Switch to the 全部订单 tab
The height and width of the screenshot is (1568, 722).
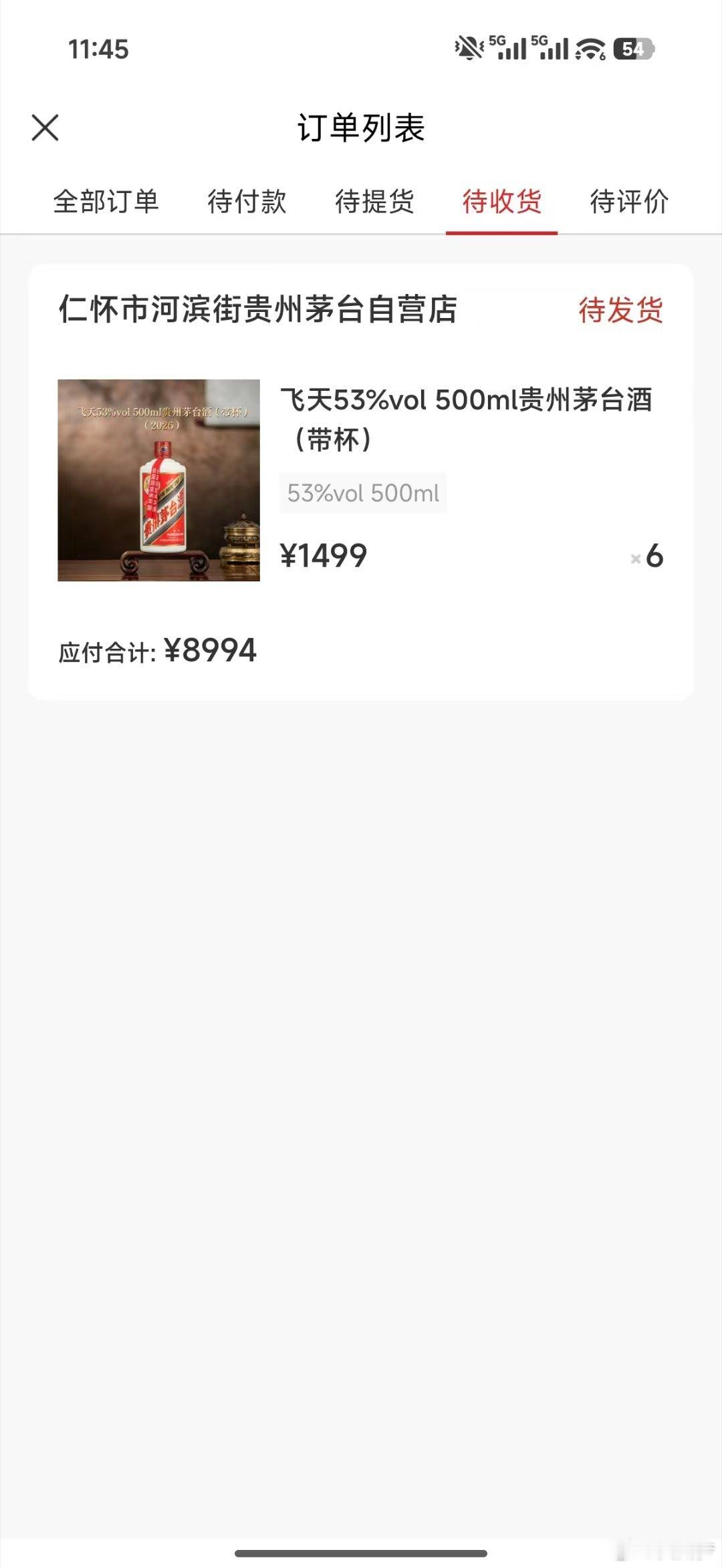107,204
